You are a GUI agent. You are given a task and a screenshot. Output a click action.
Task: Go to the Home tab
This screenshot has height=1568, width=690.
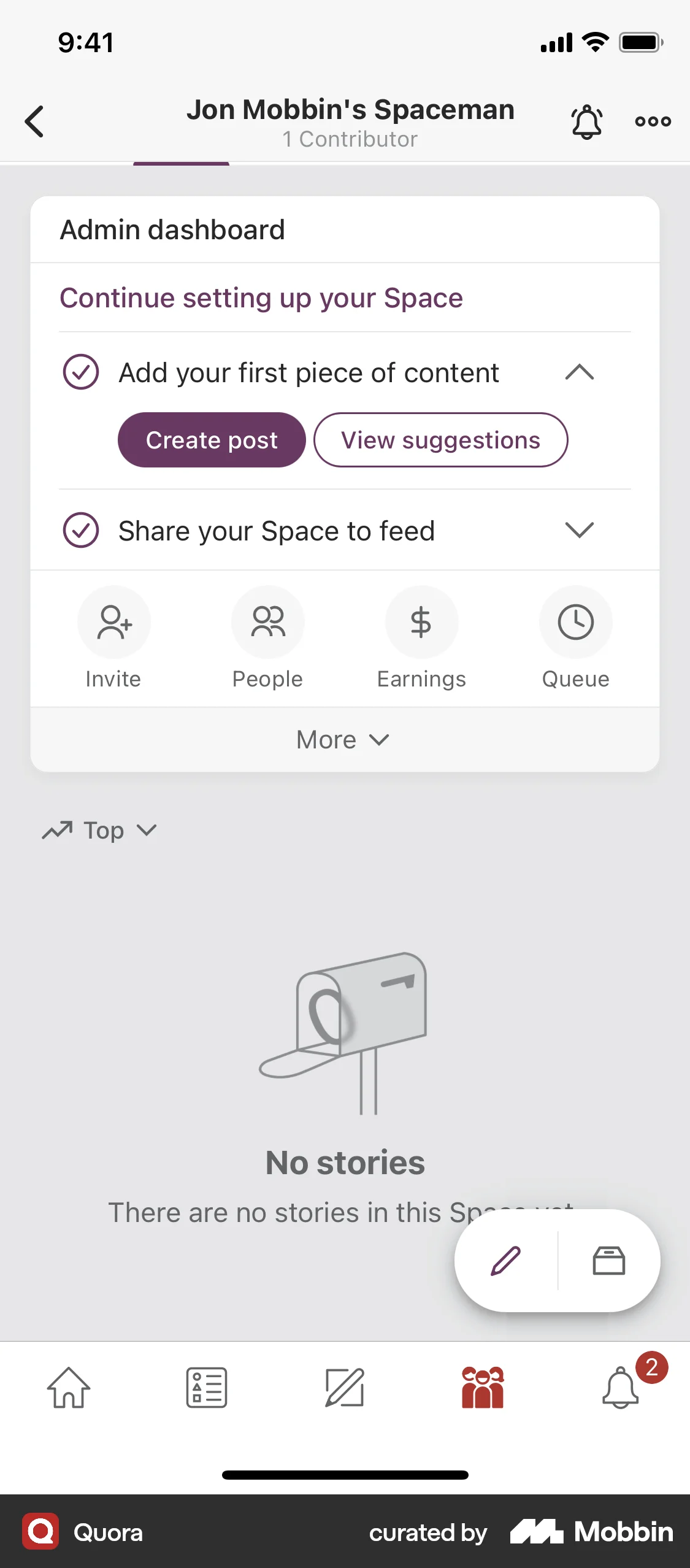[x=69, y=1389]
